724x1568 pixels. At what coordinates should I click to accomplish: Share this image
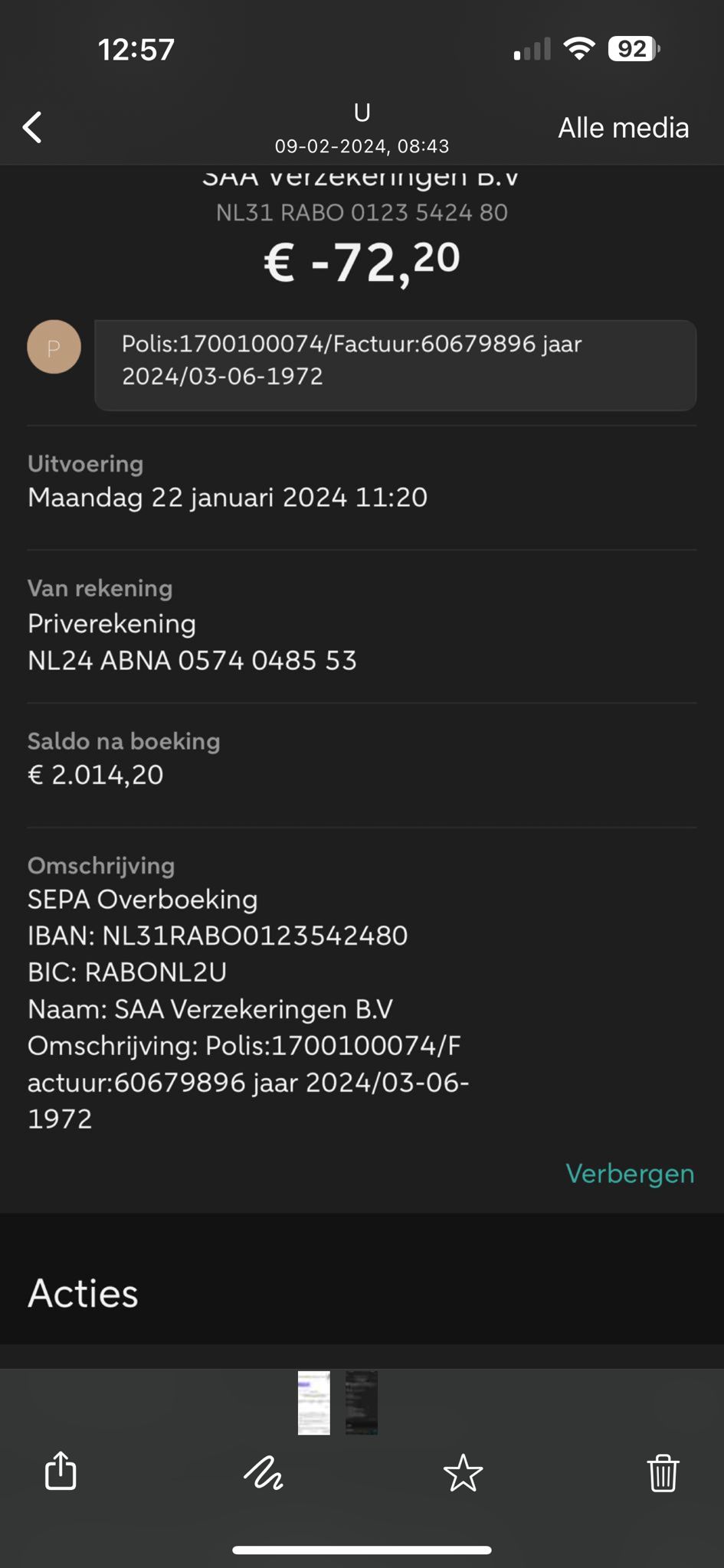tap(61, 1471)
